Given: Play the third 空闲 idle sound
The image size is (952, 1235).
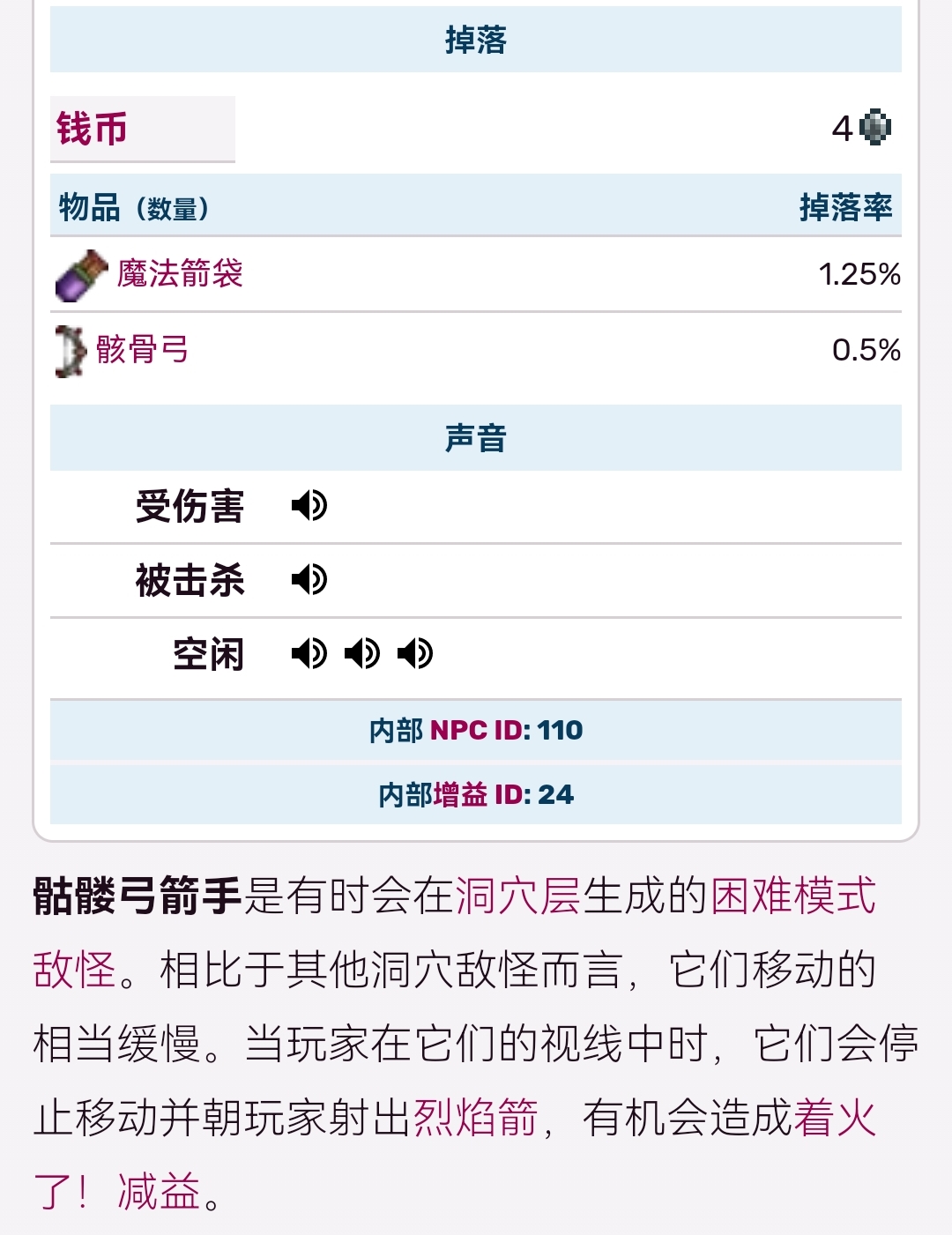Looking at the screenshot, I should click(x=414, y=654).
